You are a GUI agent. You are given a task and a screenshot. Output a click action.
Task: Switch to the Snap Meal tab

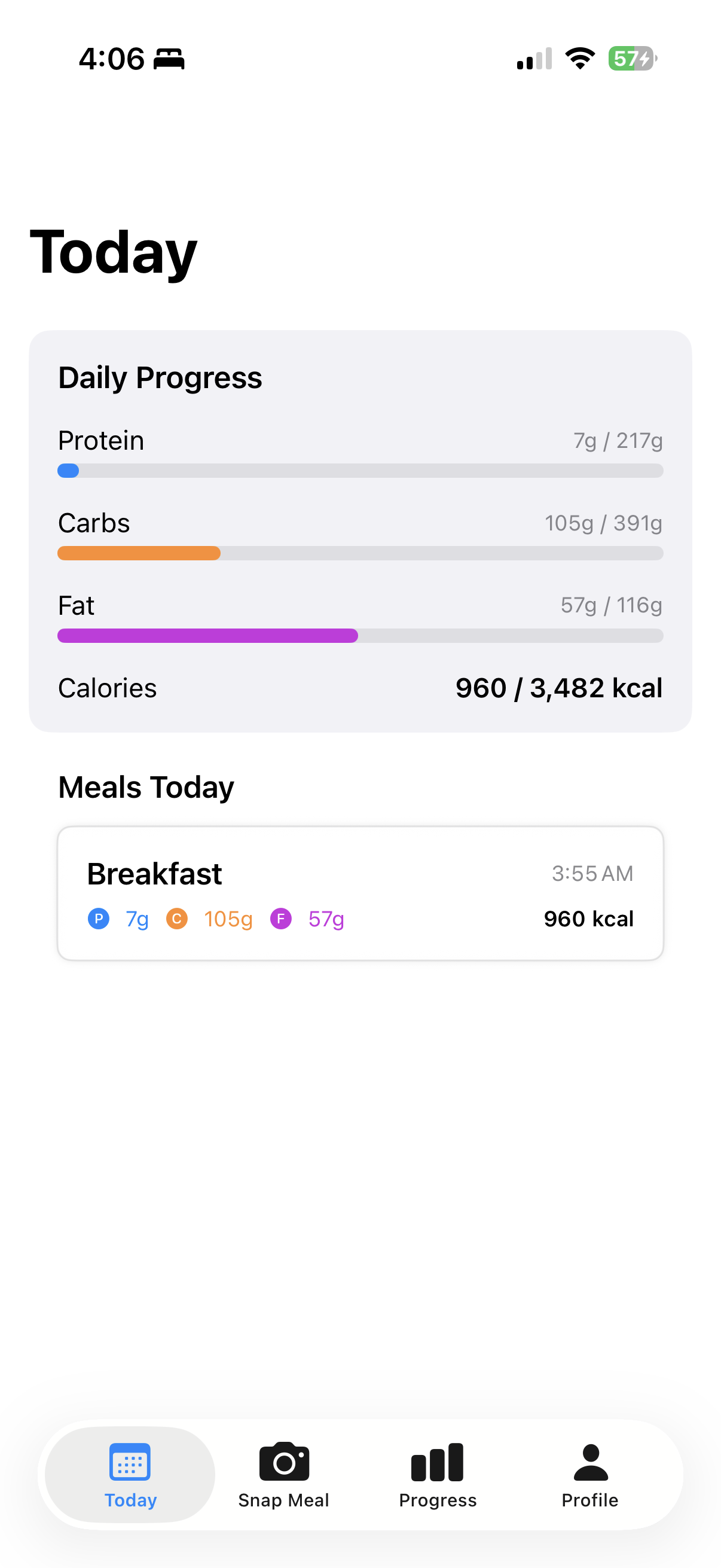(x=283, y=1475)
